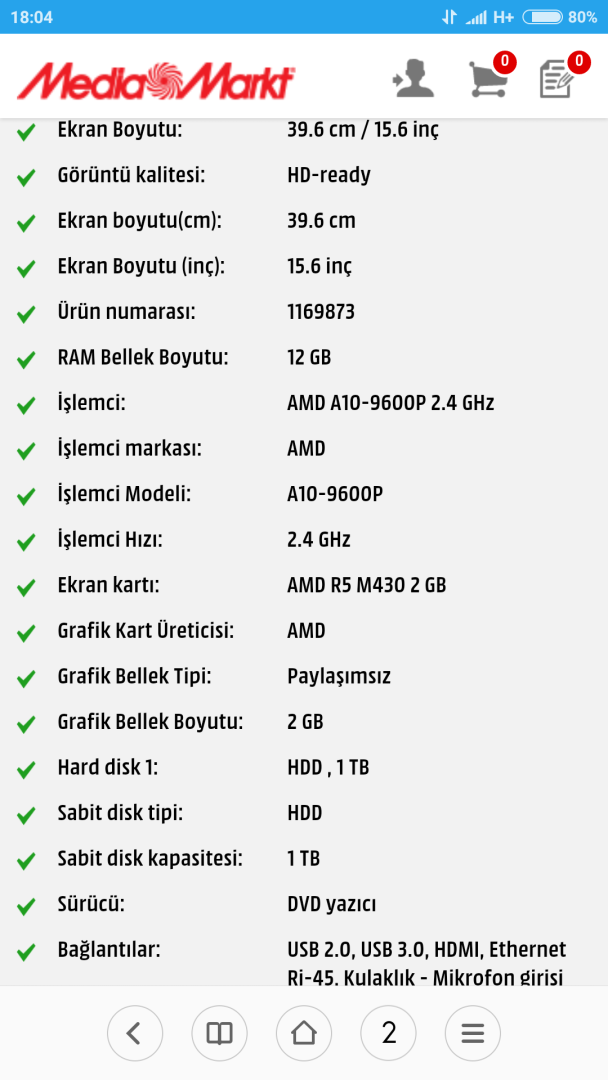Screen dimensions: 608x1080
Task: Go to the browser home page
Action: point(304,1033)
